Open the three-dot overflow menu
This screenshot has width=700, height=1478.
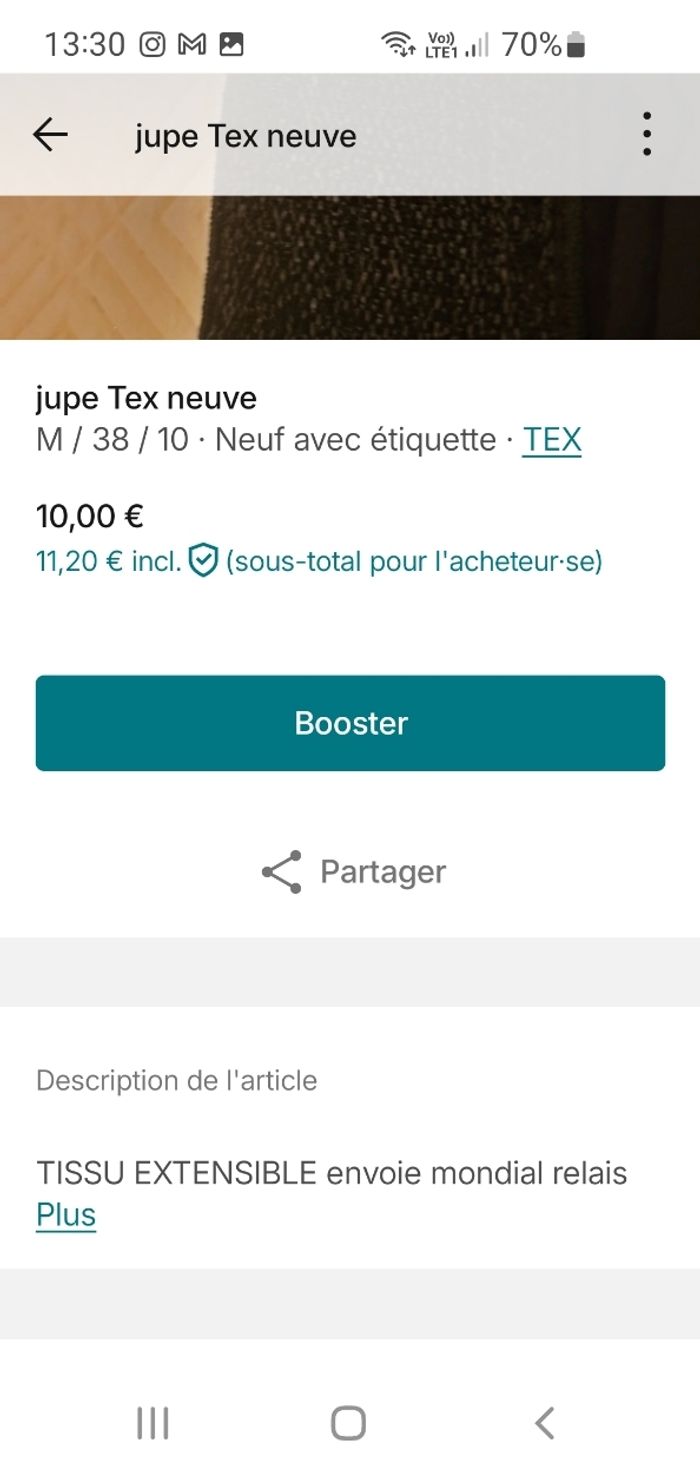[x=647, y=134]
